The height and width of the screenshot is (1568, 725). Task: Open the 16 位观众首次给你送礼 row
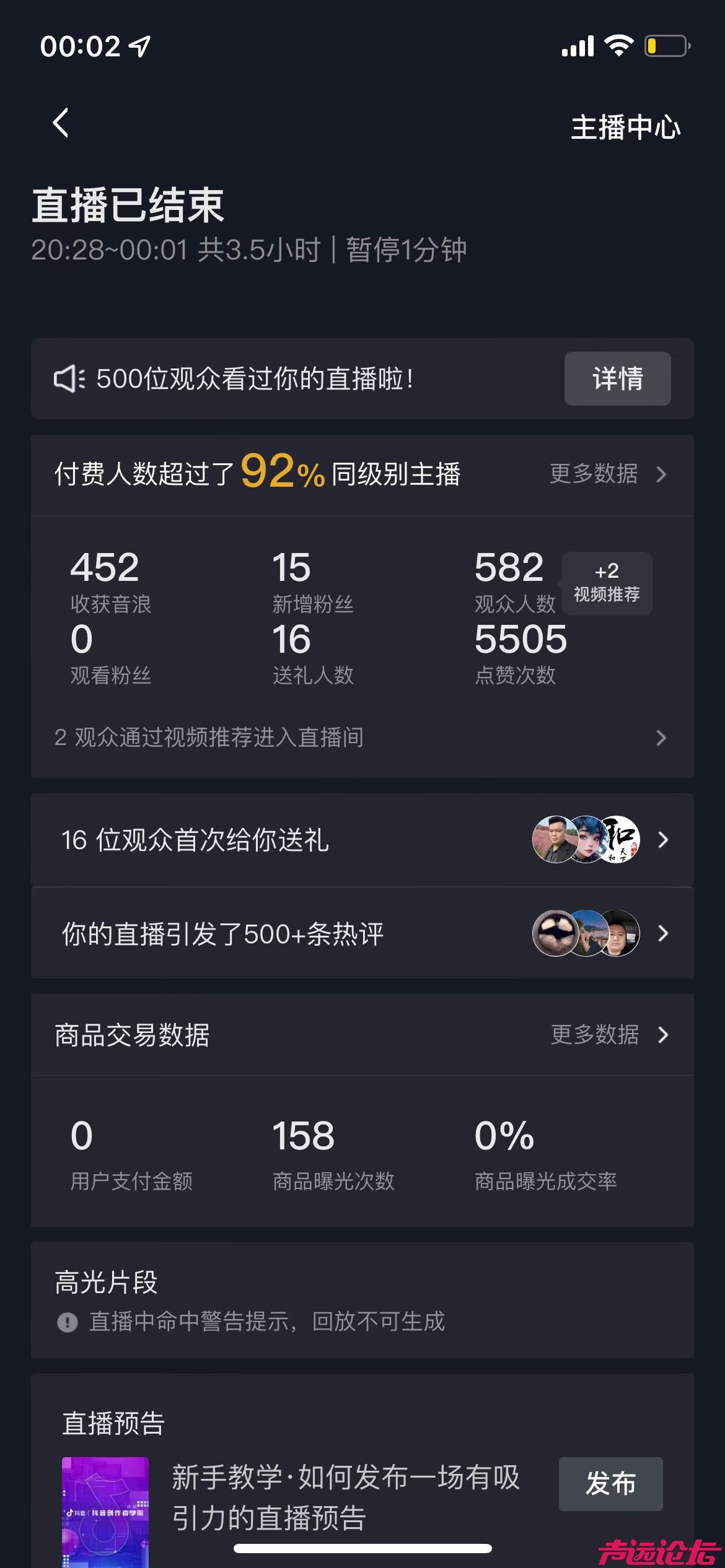[362, 840]
